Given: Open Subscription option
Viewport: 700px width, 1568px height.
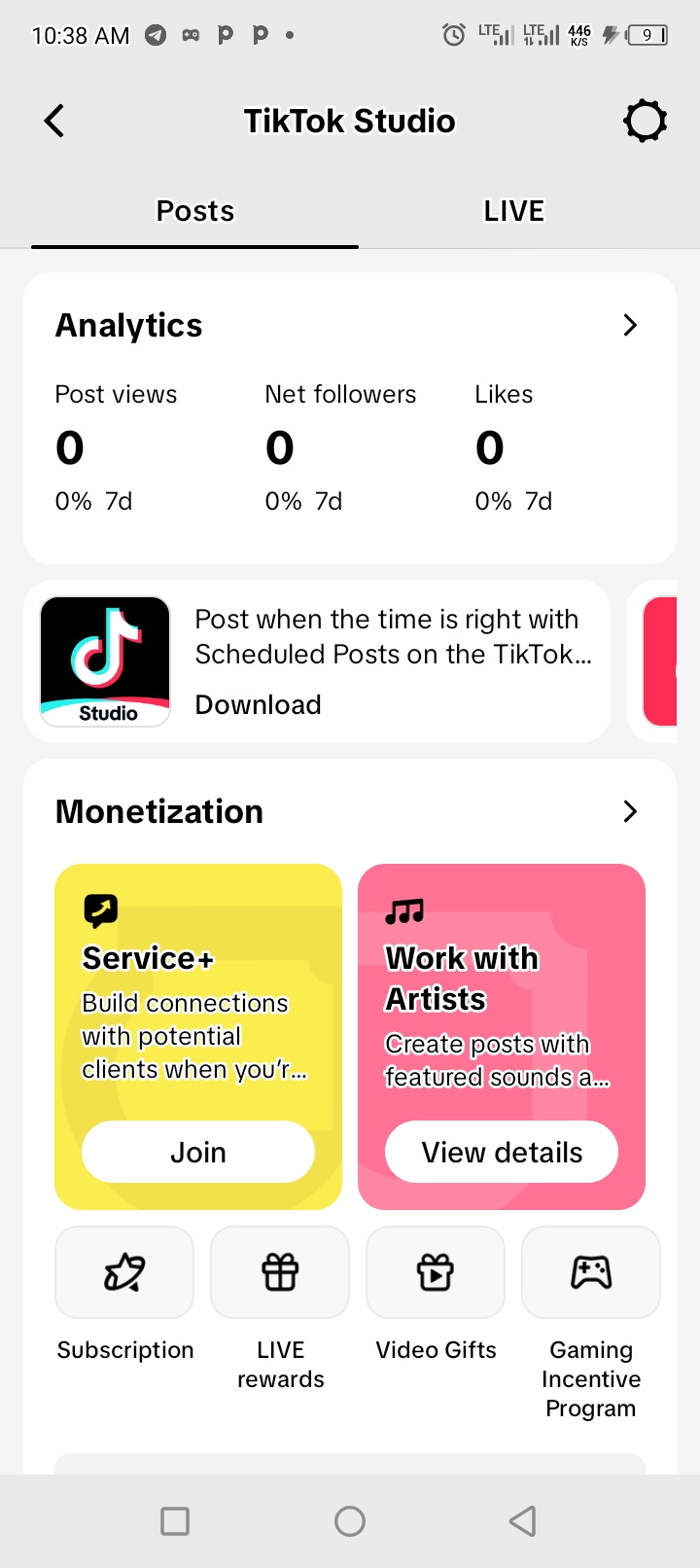Looking at the screenshot, I should (x=124, y=1272).
